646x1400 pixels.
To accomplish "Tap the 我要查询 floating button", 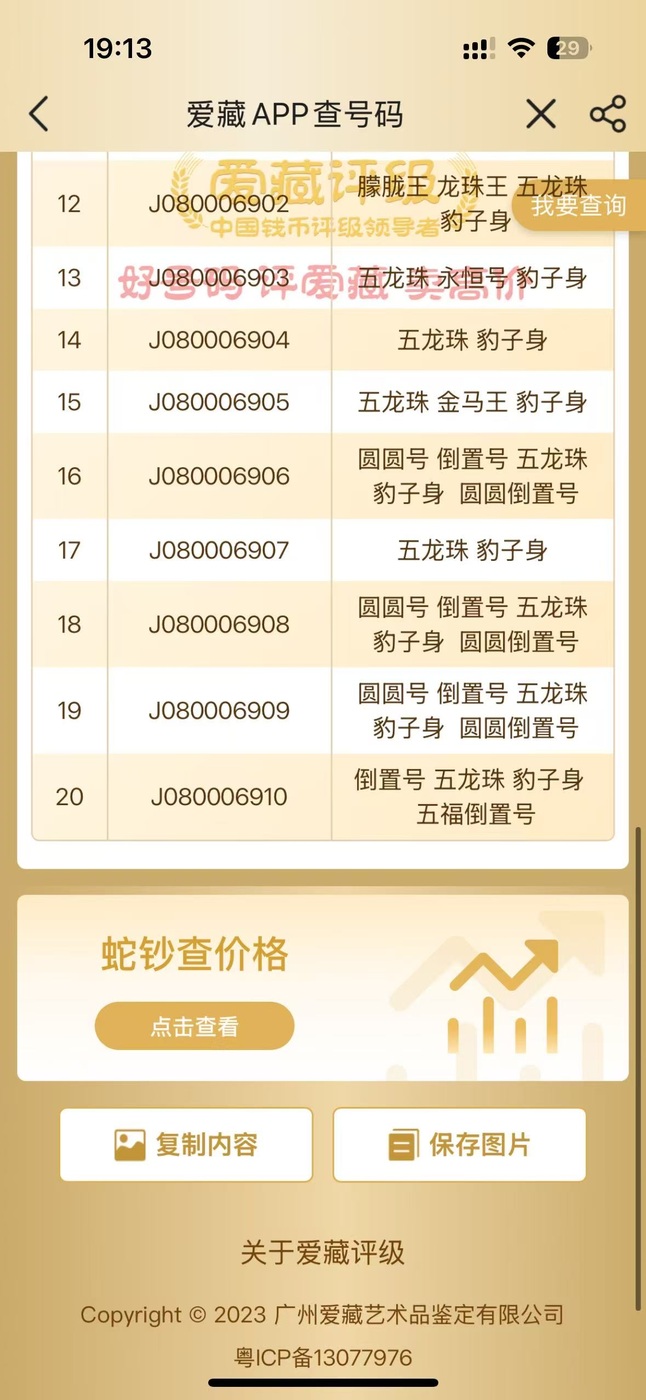I will [x=580, y=206].
